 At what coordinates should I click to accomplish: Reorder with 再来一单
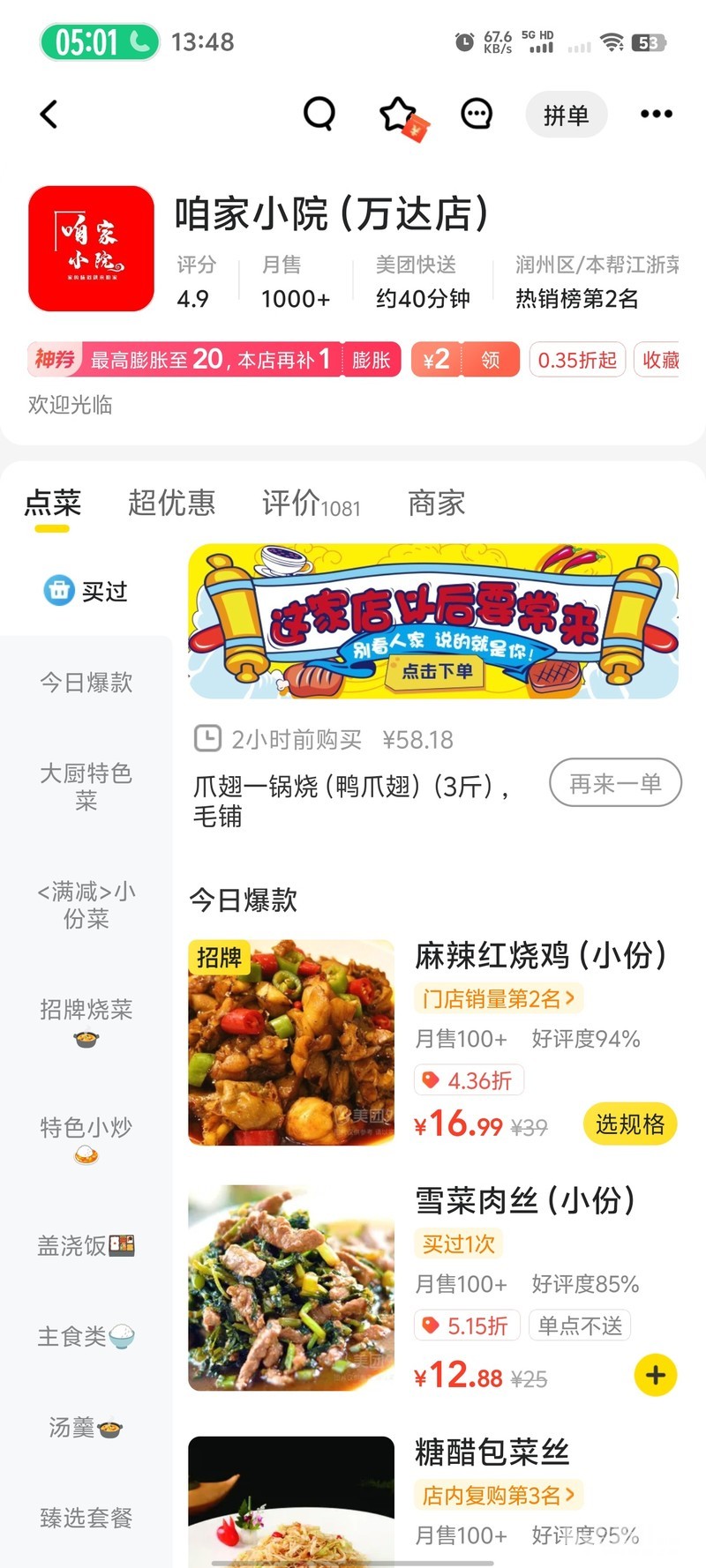pyautogui.click(x=615, y=783)
